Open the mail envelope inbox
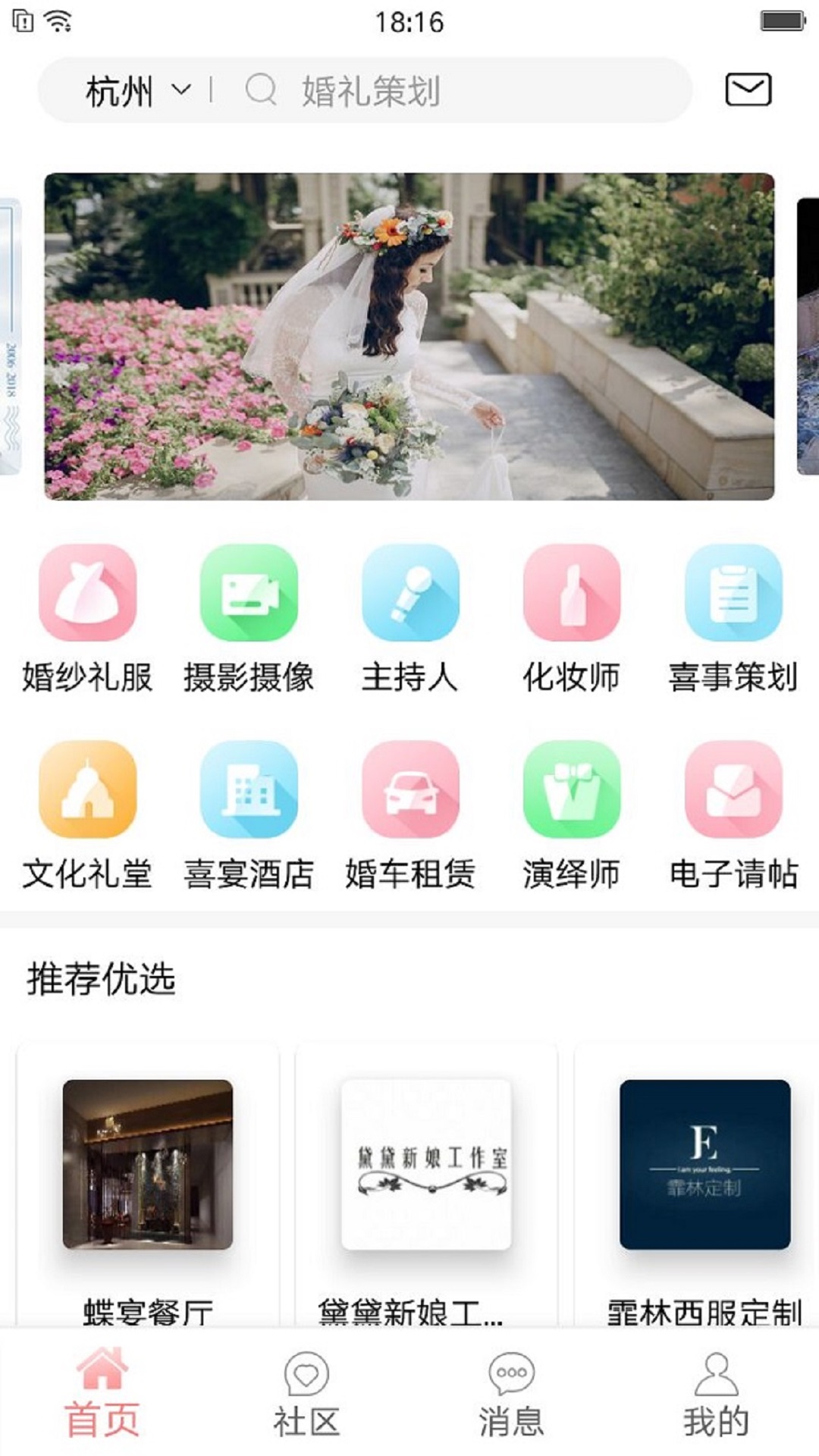This screenshot has width=819, height=1456. (748, 89)
